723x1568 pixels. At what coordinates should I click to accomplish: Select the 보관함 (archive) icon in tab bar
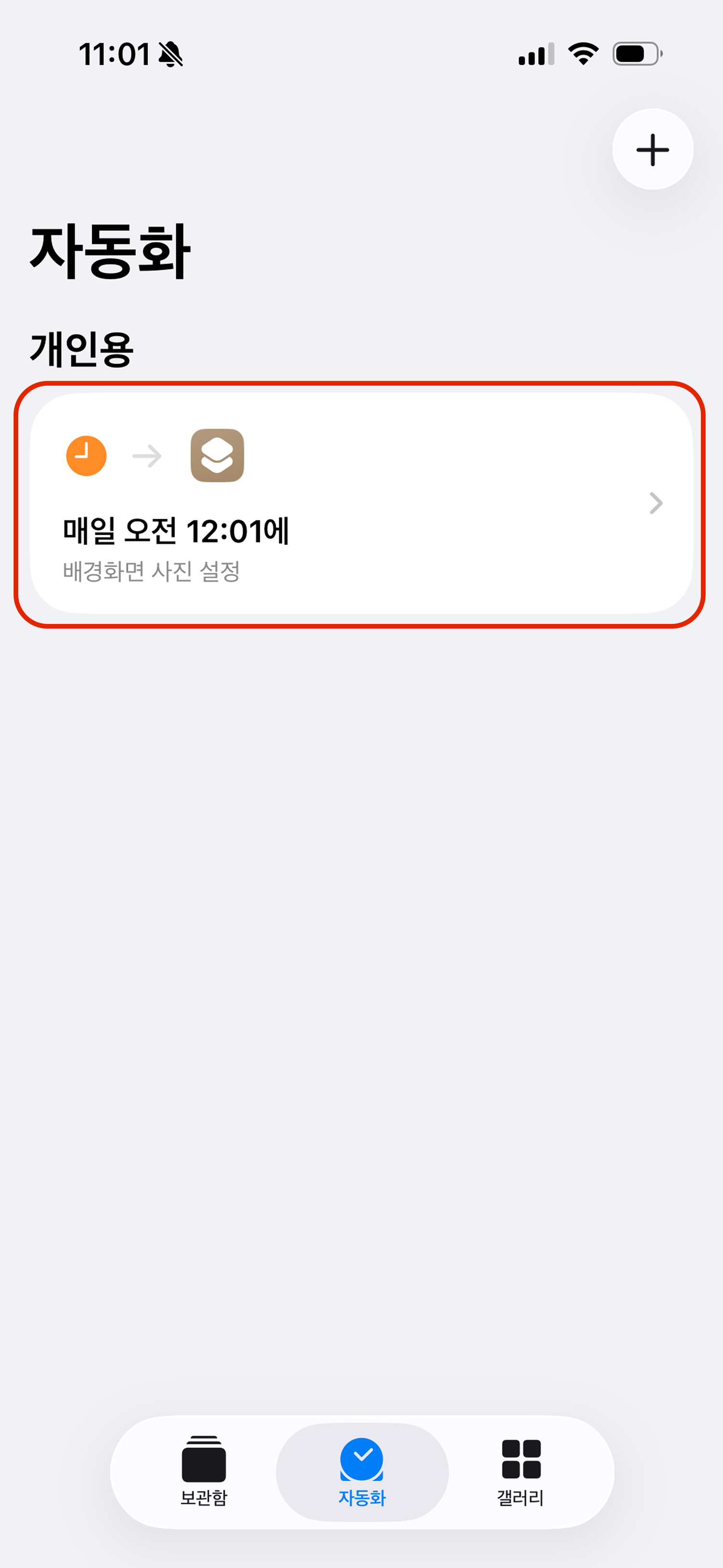(203, 1464)
